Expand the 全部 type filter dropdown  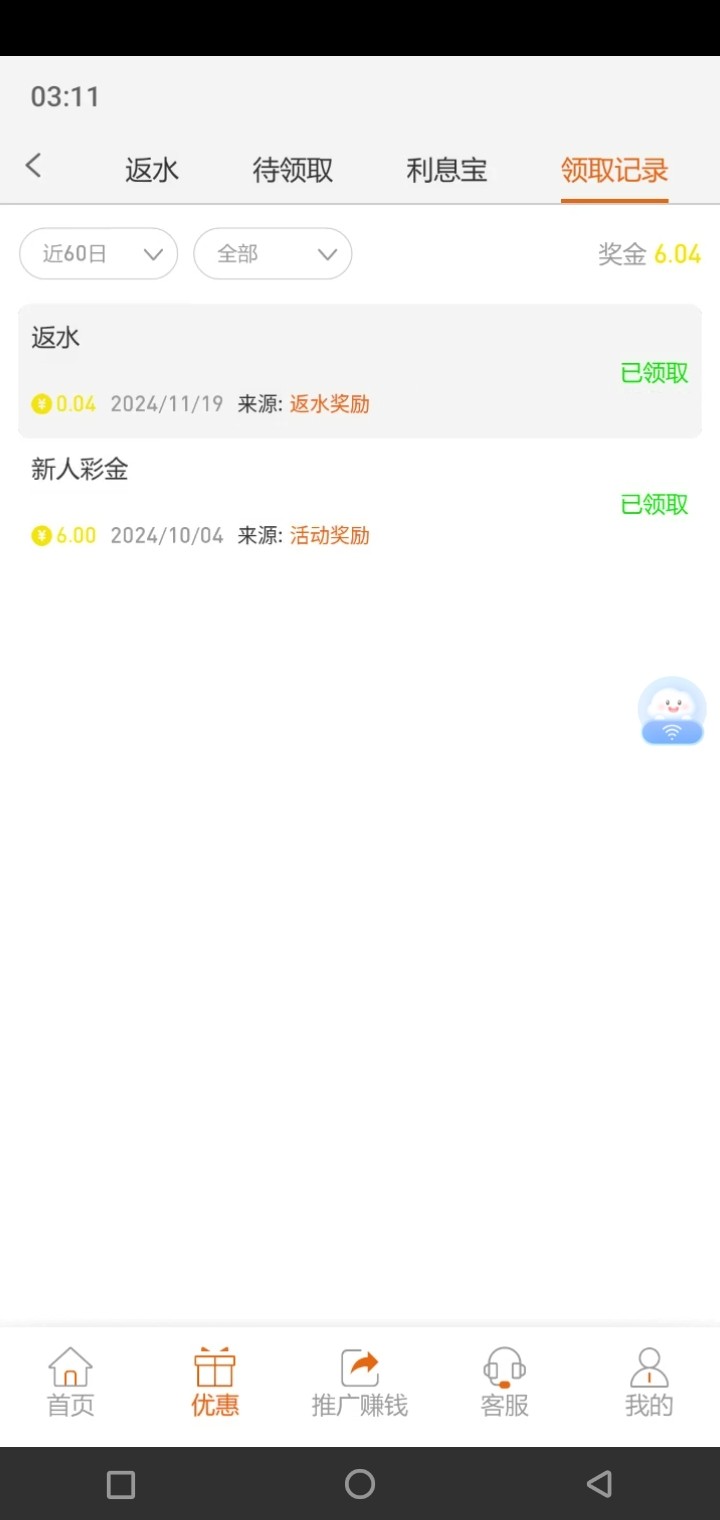click(272, 254)
